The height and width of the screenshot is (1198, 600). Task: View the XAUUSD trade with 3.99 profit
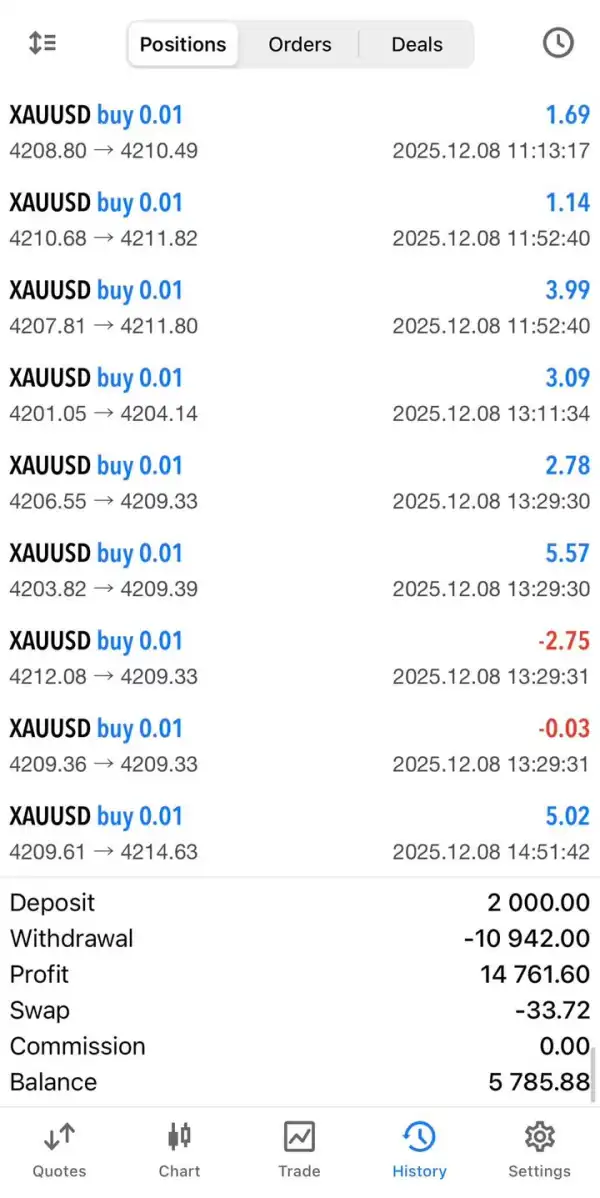[x=300, y=307]
